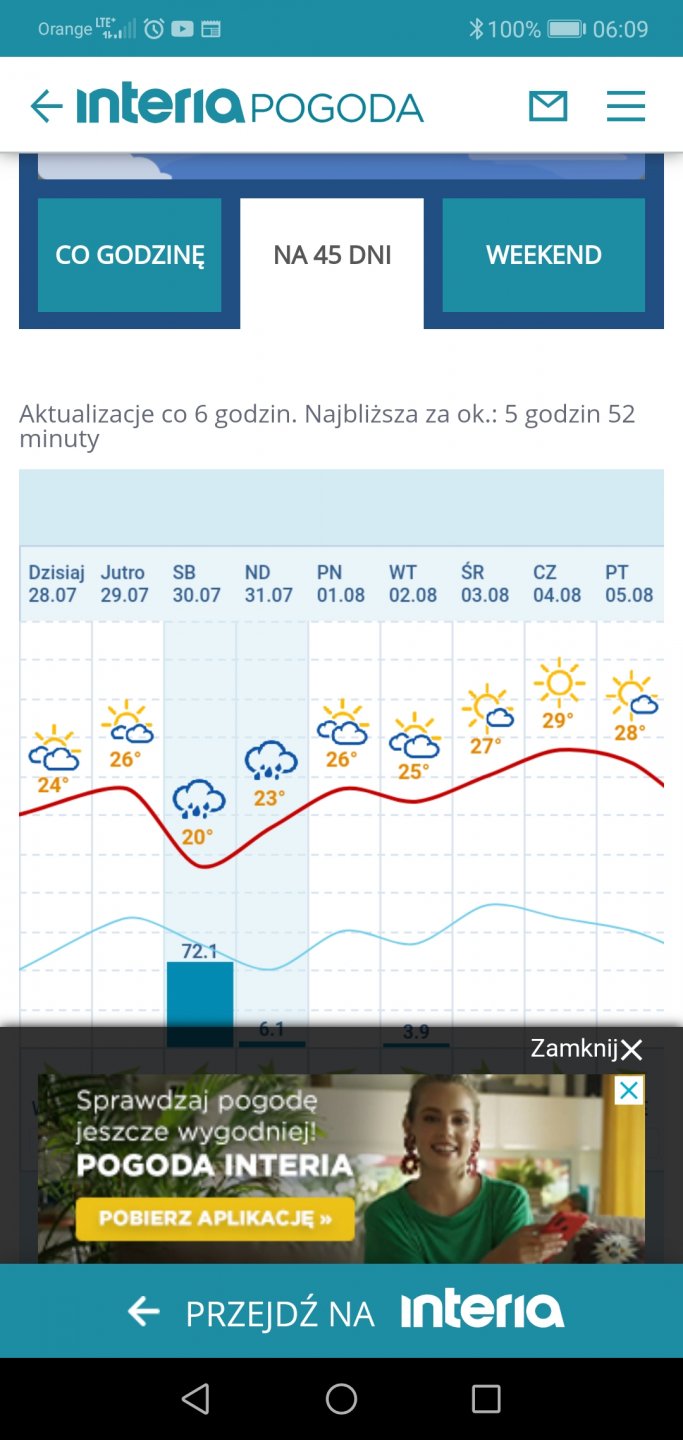Open recent apps from the navigation bar
This screenshot has height=1440, width=683.
coord(486,1399)
